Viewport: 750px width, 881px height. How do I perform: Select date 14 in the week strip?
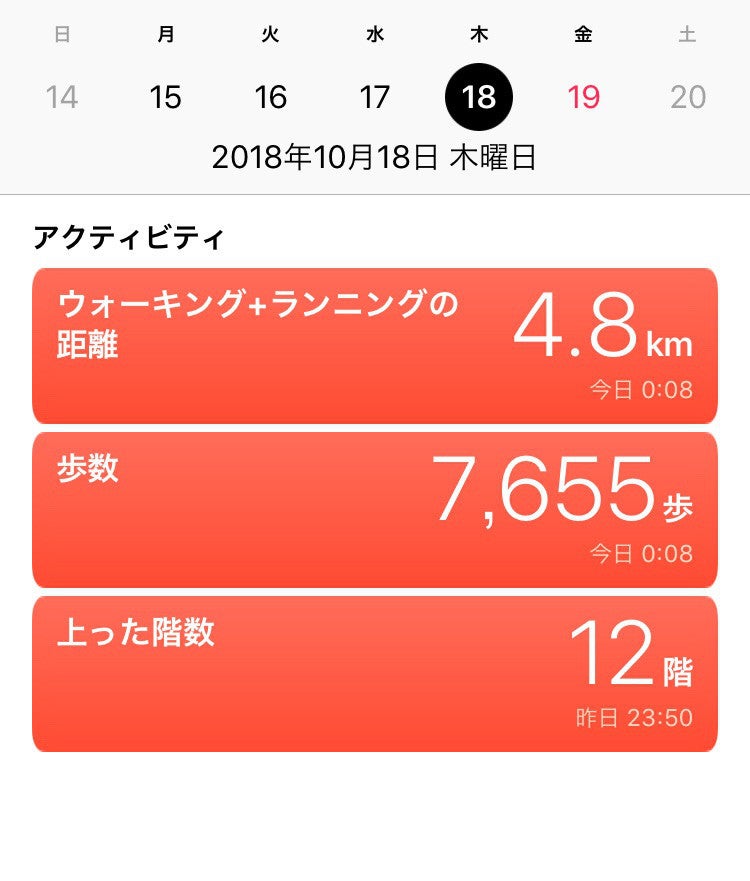point(62,97)
